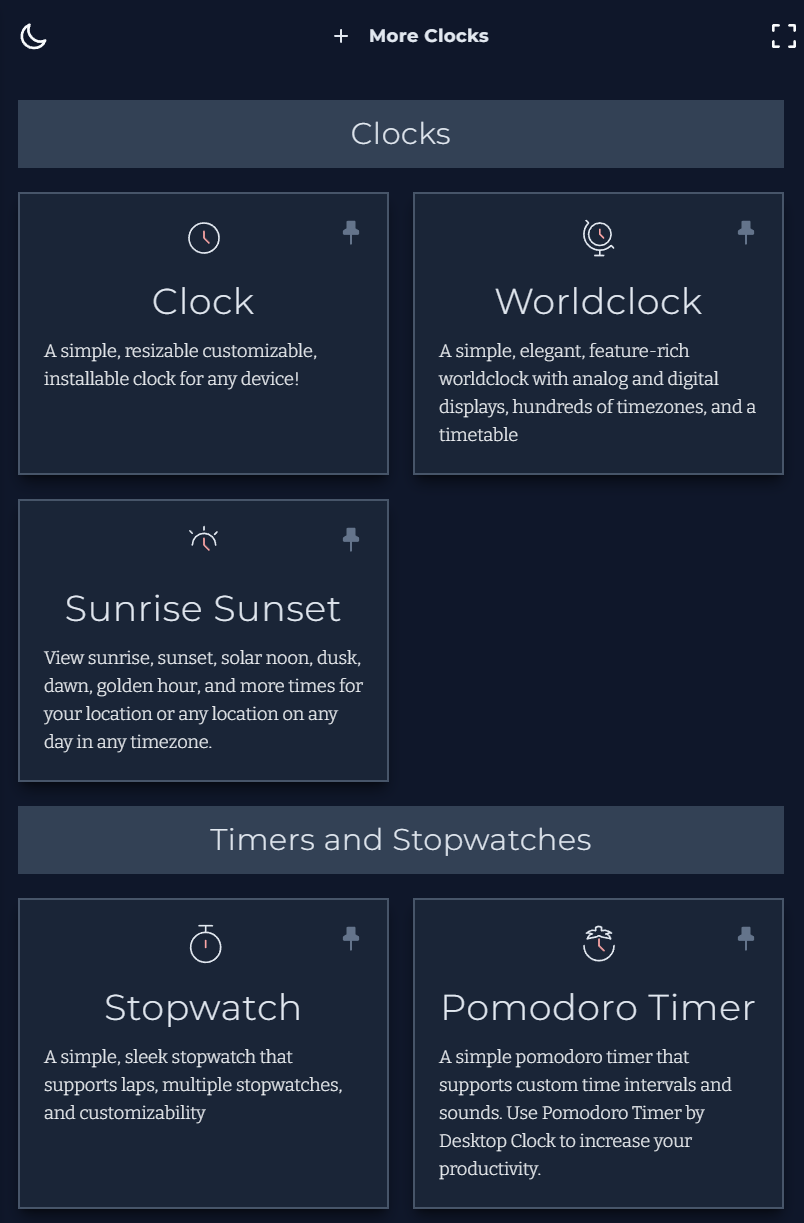804x1223 pixels.
Task: Pin the Pomodoro Timer app
Action: pyautogui.click(x=746, y=938)
